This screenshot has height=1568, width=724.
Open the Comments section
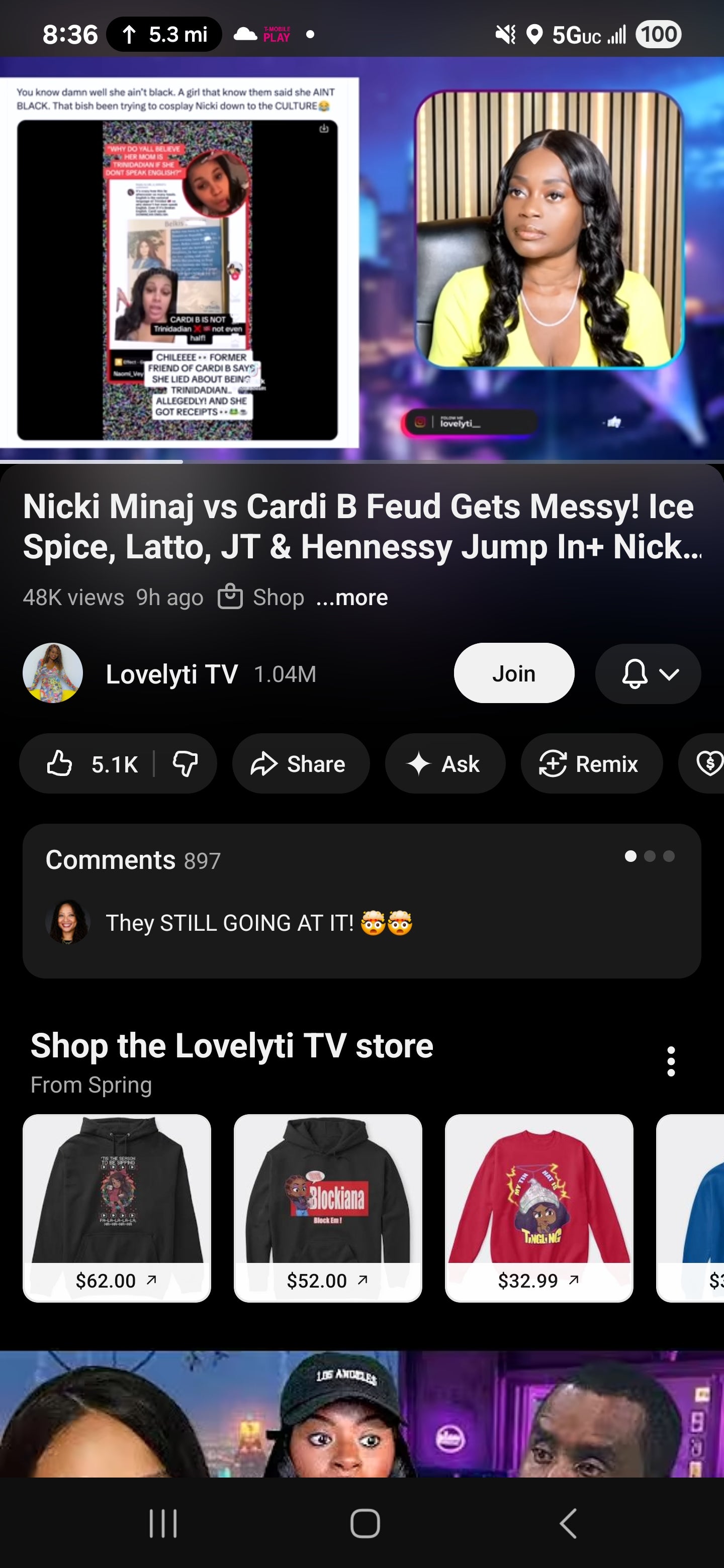[x=361, y=901]
